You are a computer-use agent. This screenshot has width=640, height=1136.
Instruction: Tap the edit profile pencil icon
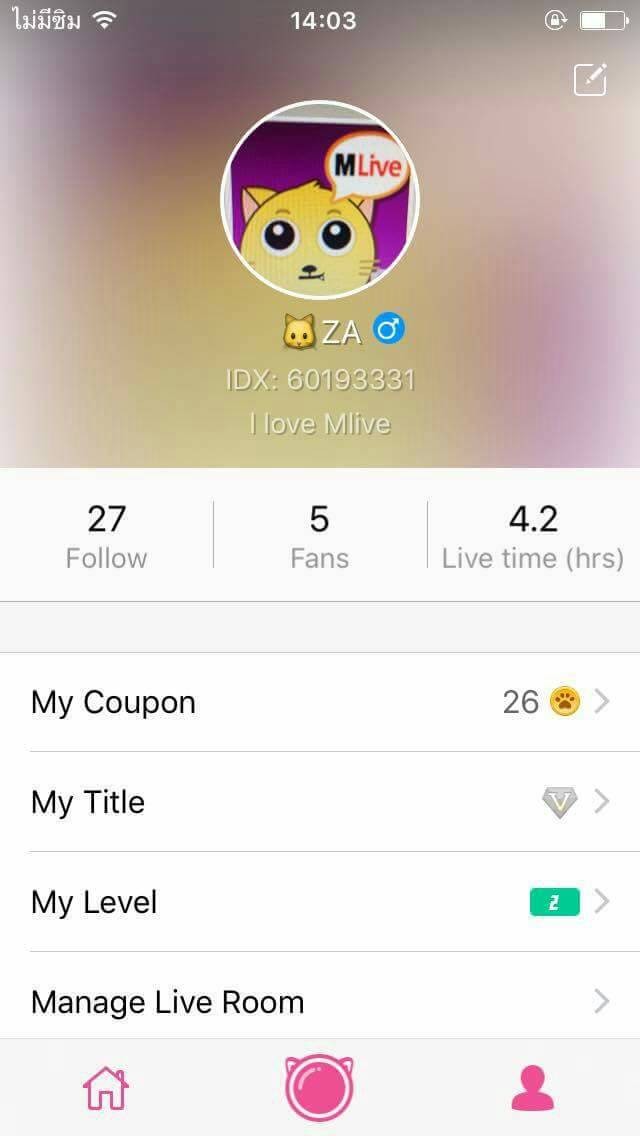pos(590,79)
